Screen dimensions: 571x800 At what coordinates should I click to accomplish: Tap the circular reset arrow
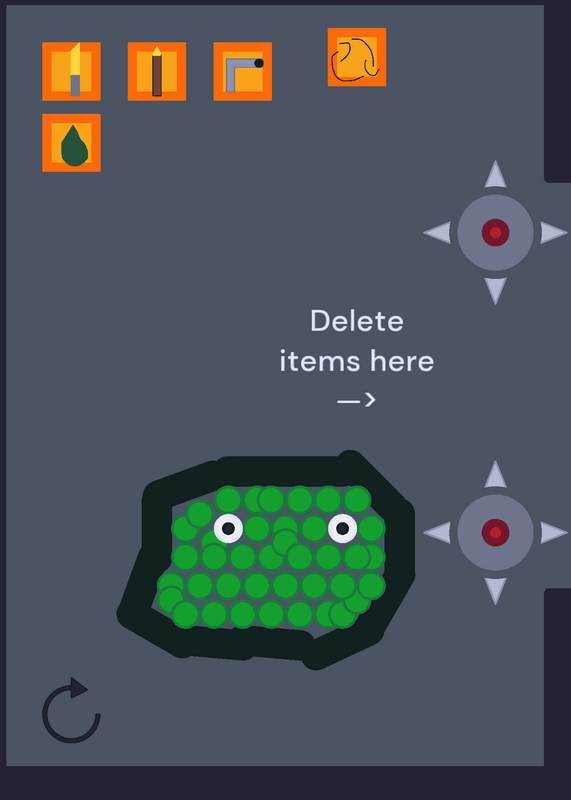71,710
